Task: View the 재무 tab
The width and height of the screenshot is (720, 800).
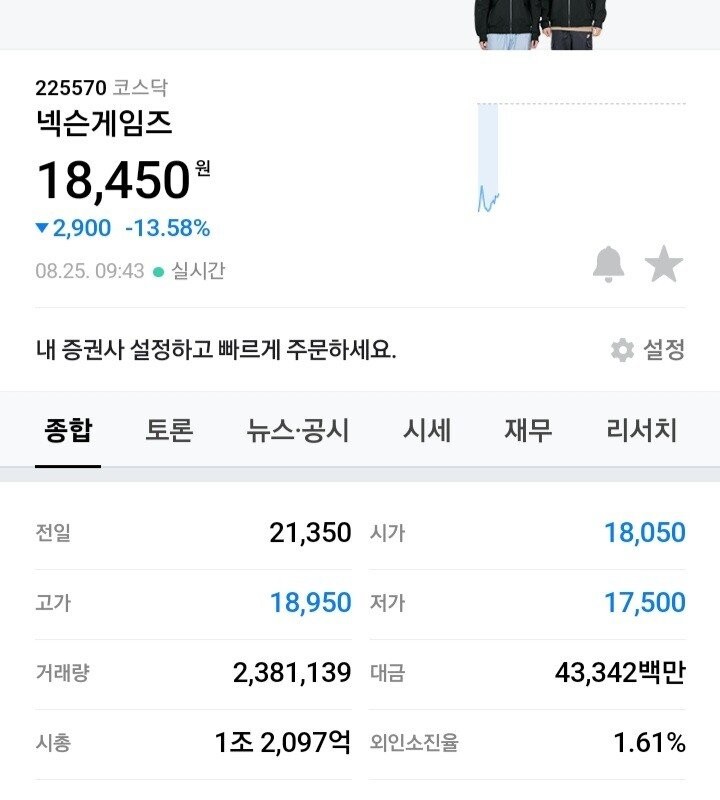Action: 529,431
